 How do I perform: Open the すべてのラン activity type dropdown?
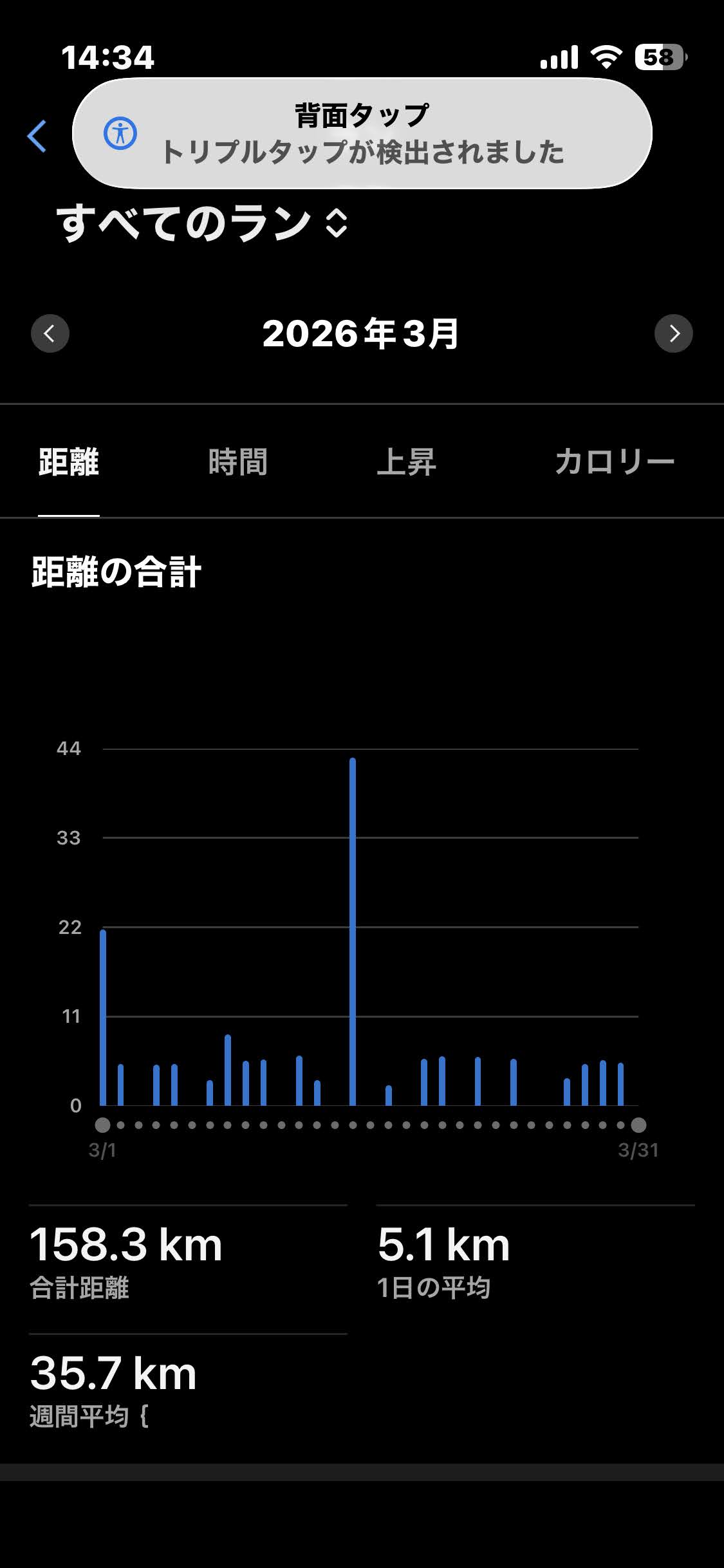[202, 223]
